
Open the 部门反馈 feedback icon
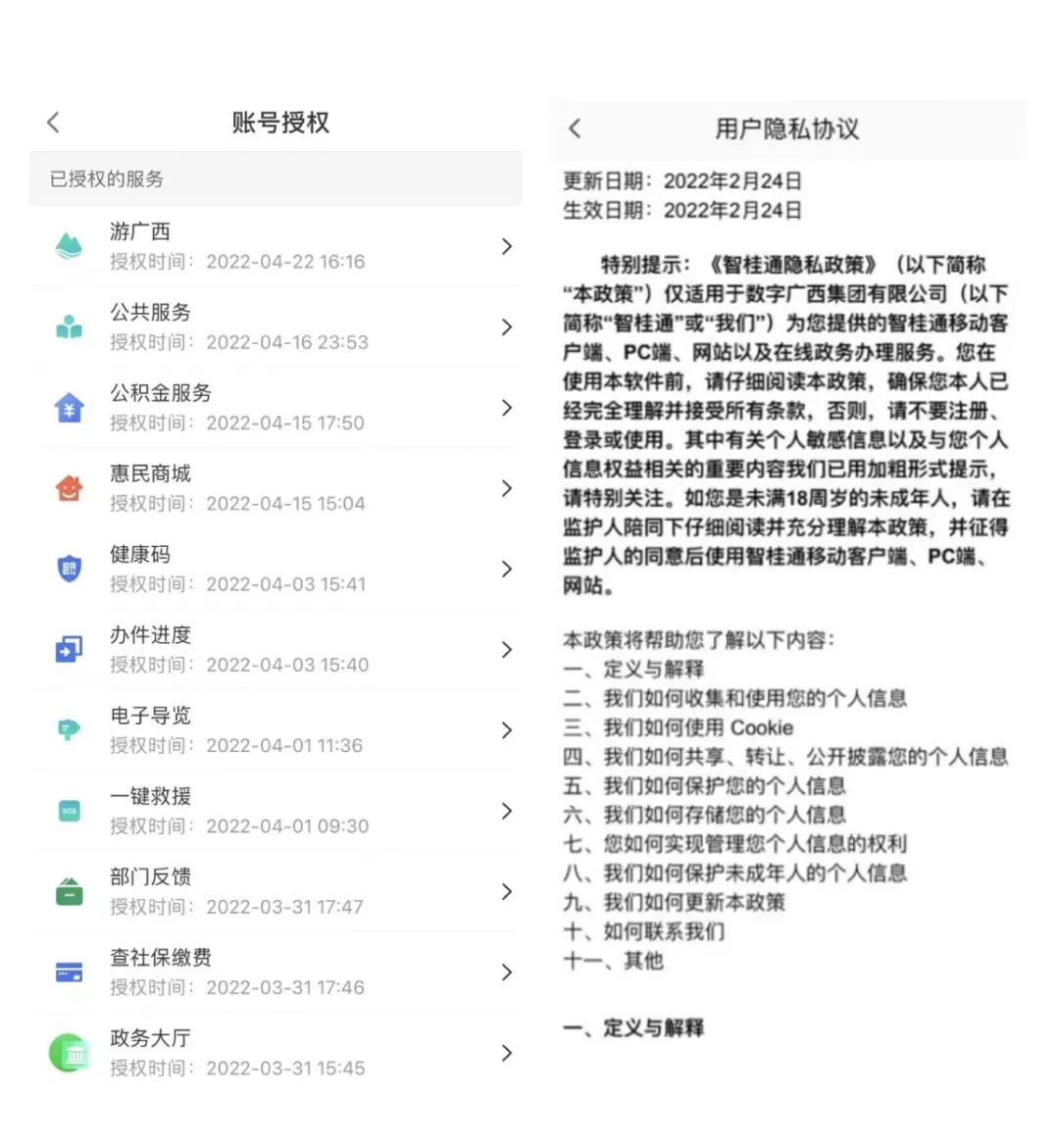68,890
